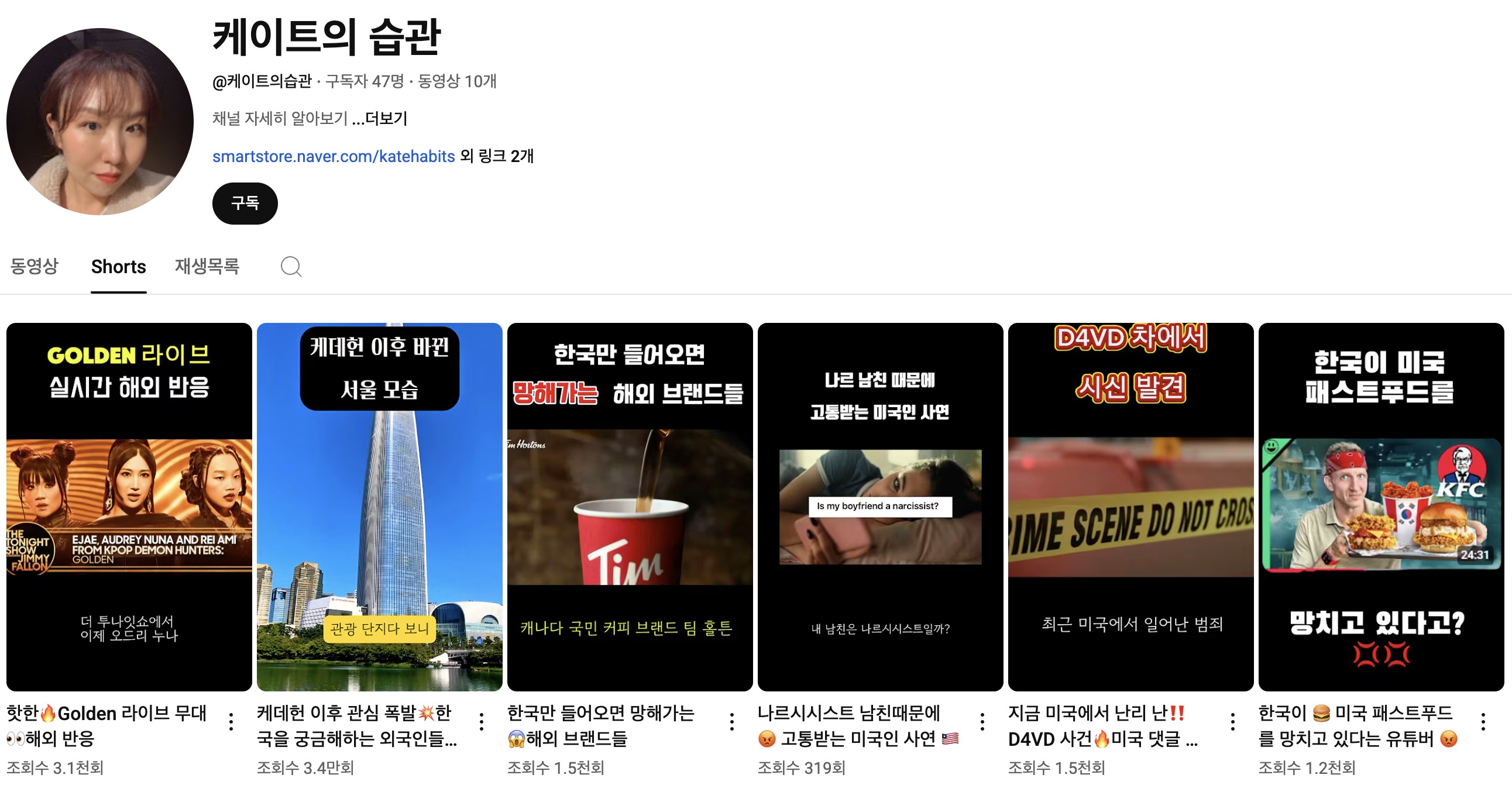Viewport: 1512px width, 785px height.
Task: Open options menu for 케데헌 이후 short
Action: click(x=482, y=721)
